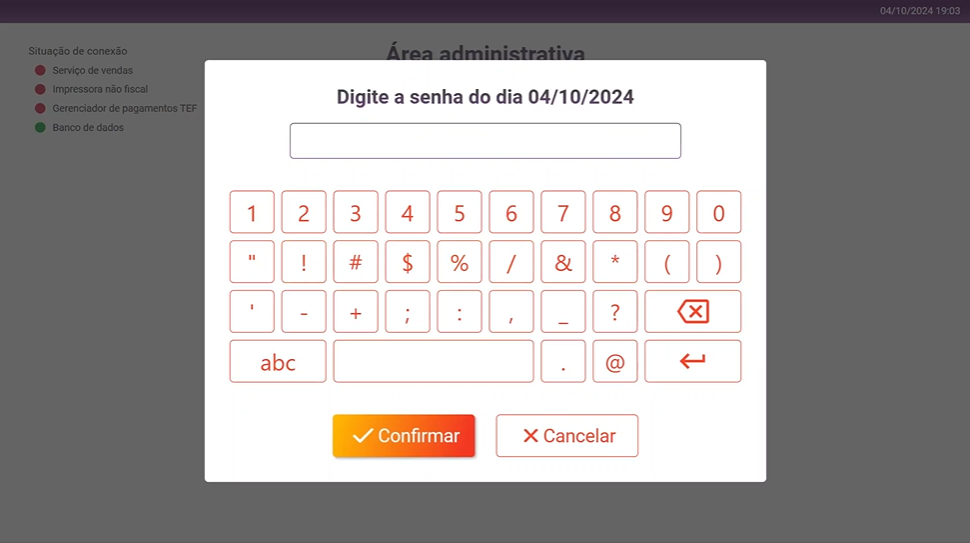Insert the @ symbol
970x543 pixels.
click(615, 362)
